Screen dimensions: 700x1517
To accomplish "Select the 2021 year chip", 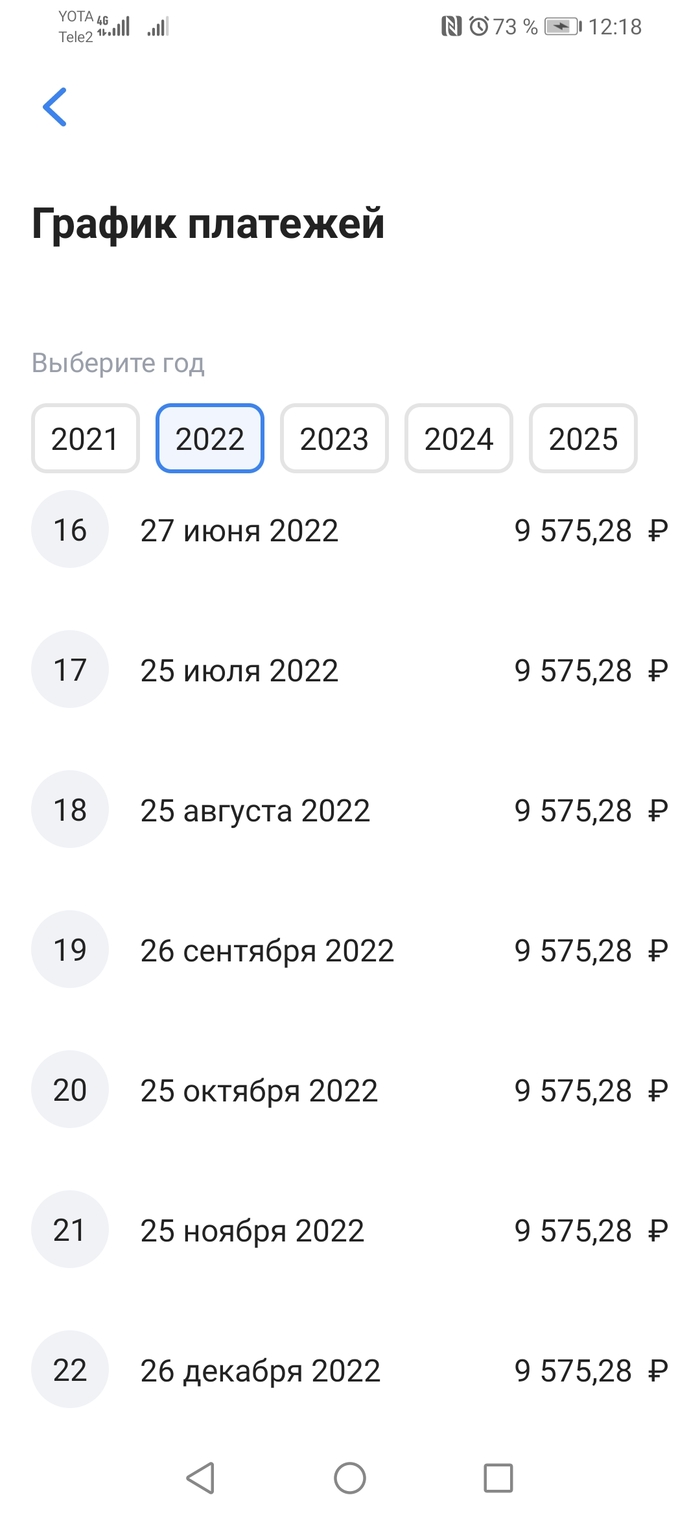I will (x=85, y=438).
